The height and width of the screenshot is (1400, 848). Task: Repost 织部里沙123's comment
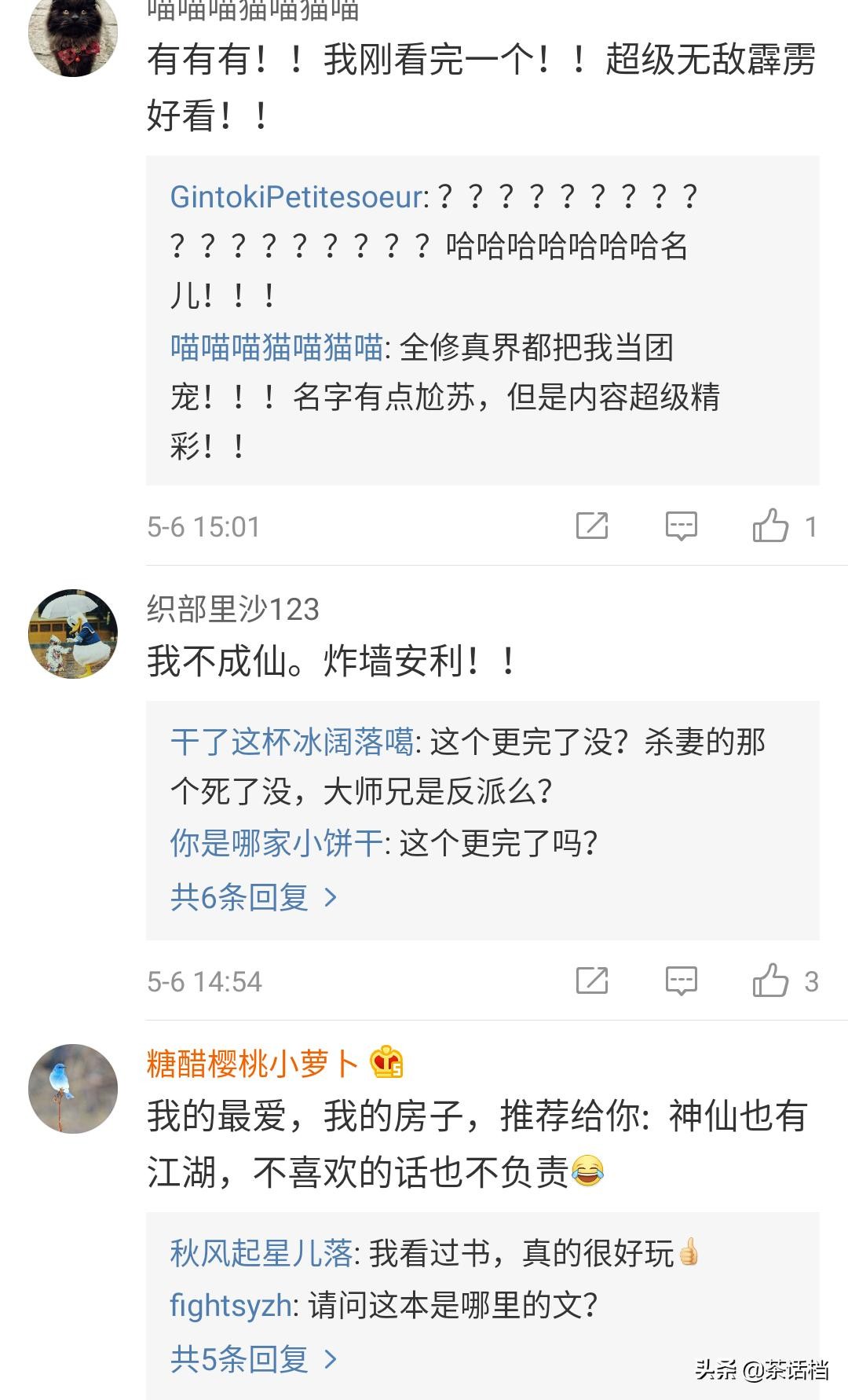592,980
